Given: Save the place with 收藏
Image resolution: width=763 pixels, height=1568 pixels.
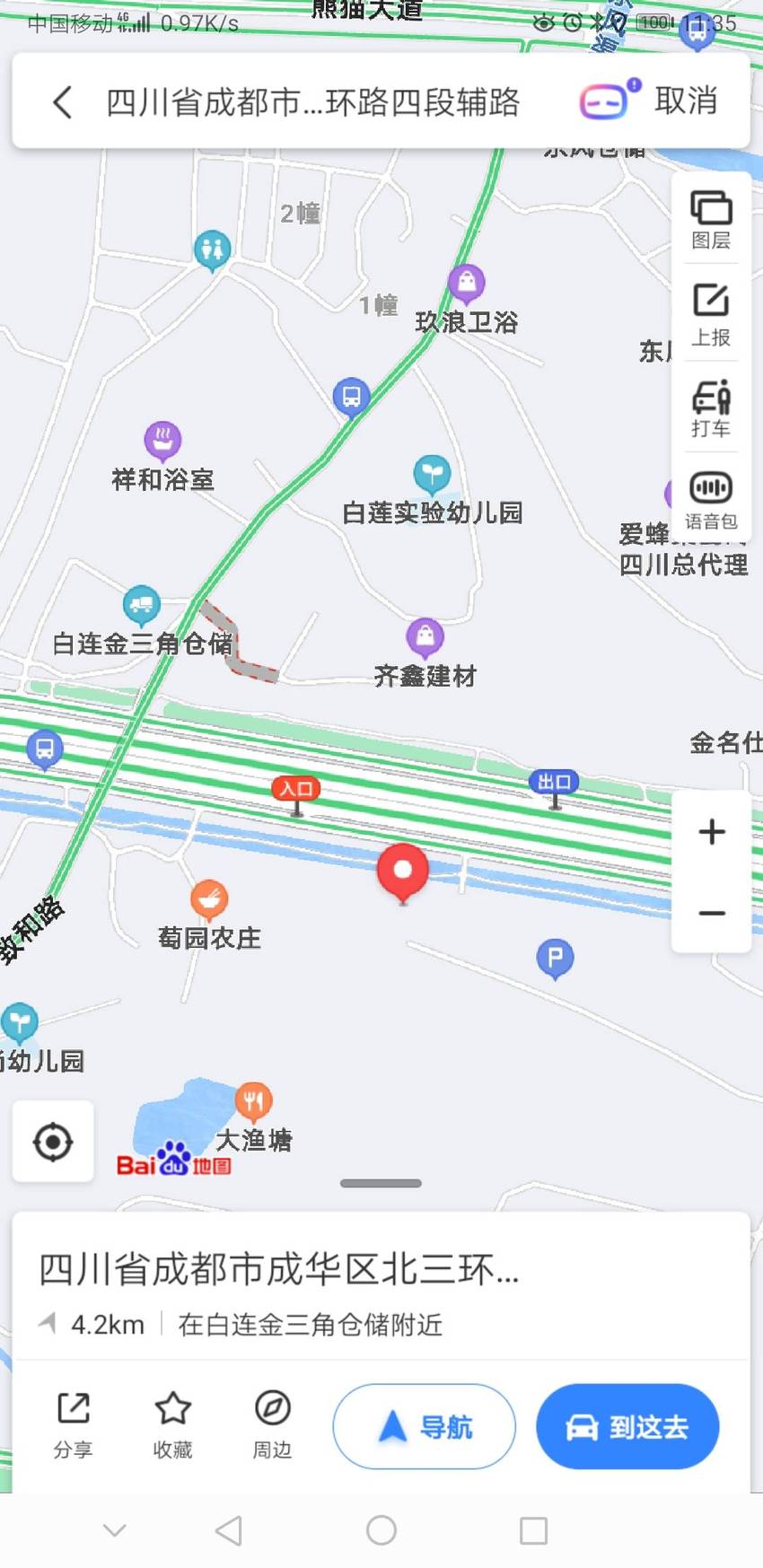Looking at the screenshot, I should (x=172, y=1424).
